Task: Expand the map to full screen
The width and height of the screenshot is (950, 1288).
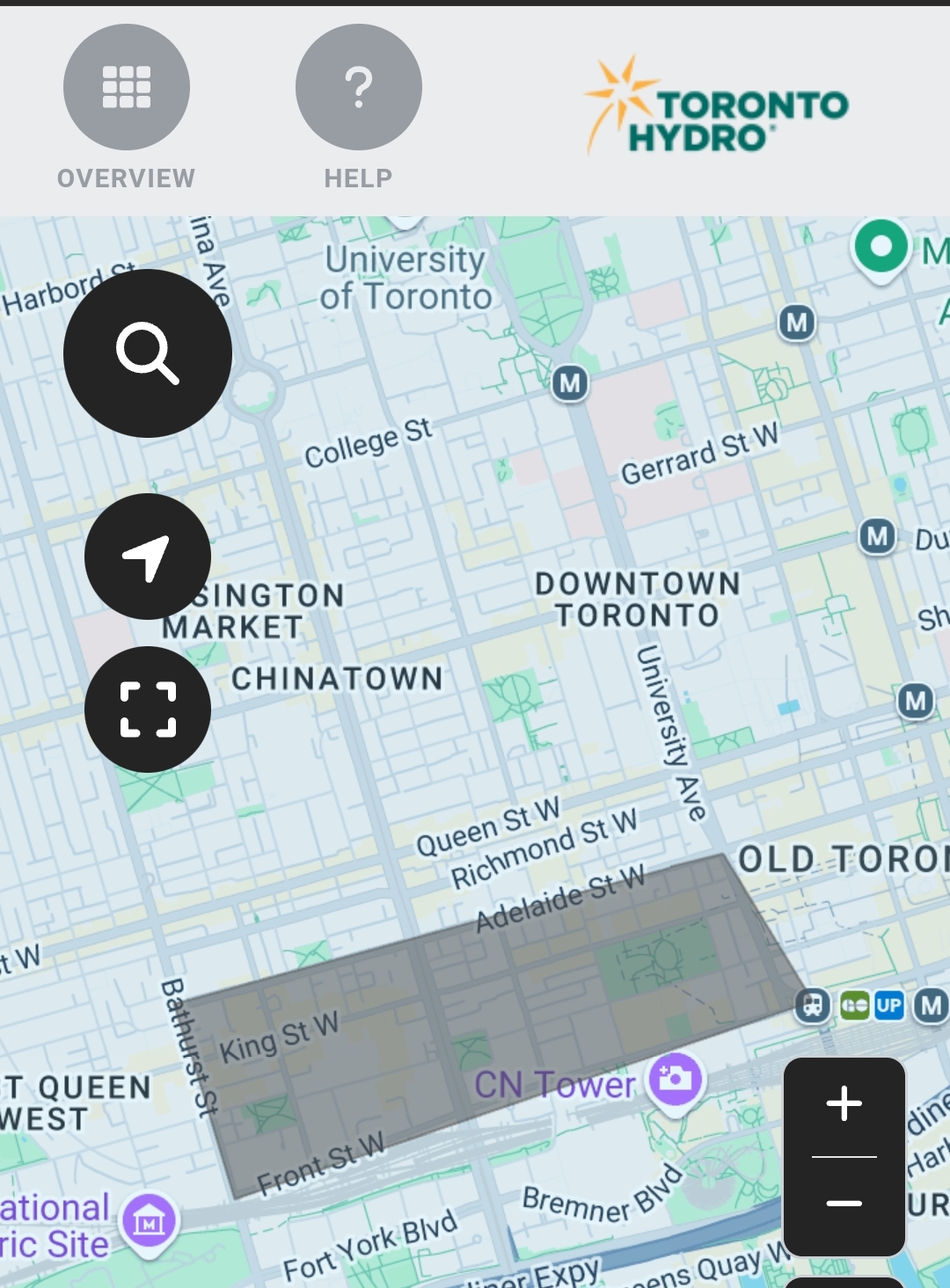Action: [148, 709]
